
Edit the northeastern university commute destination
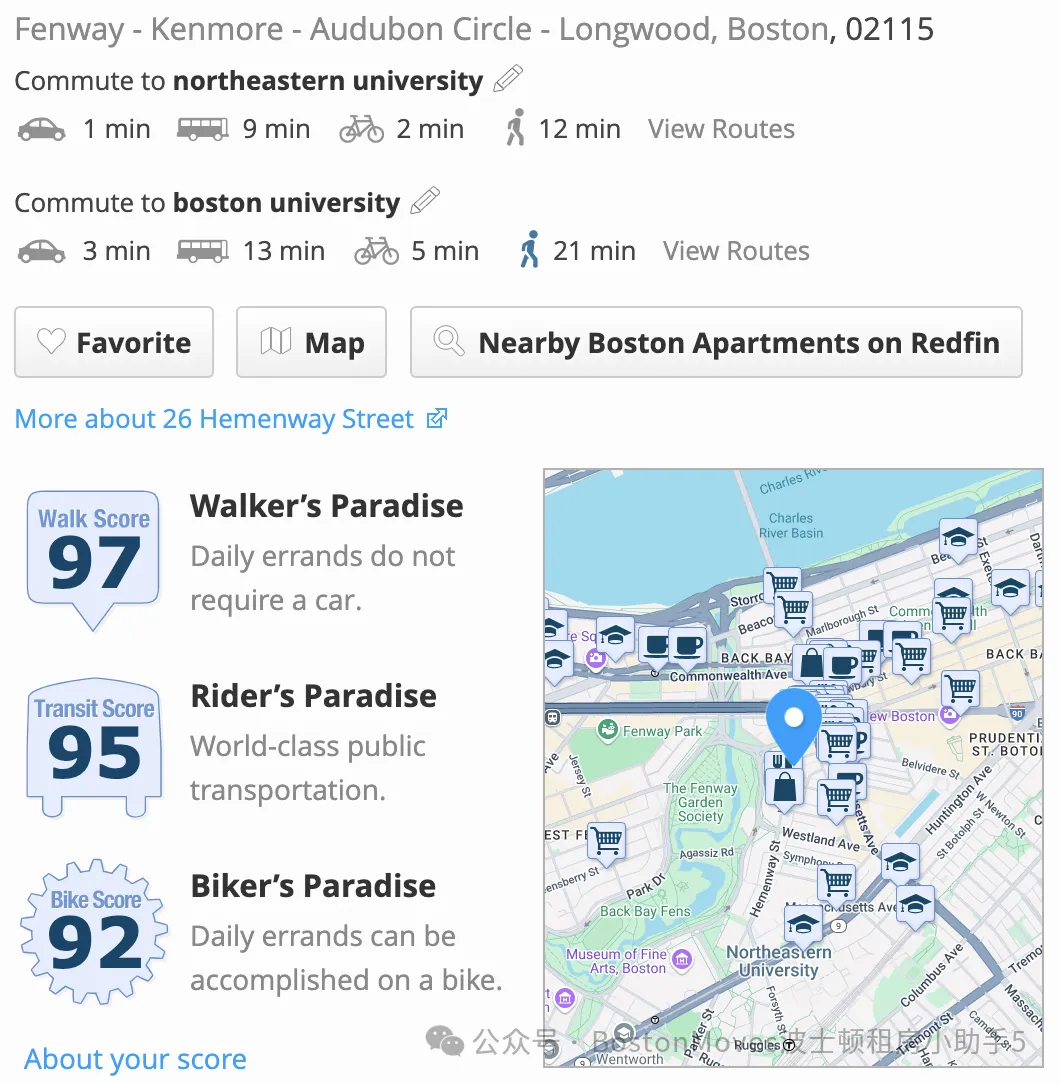coord(508,79)
